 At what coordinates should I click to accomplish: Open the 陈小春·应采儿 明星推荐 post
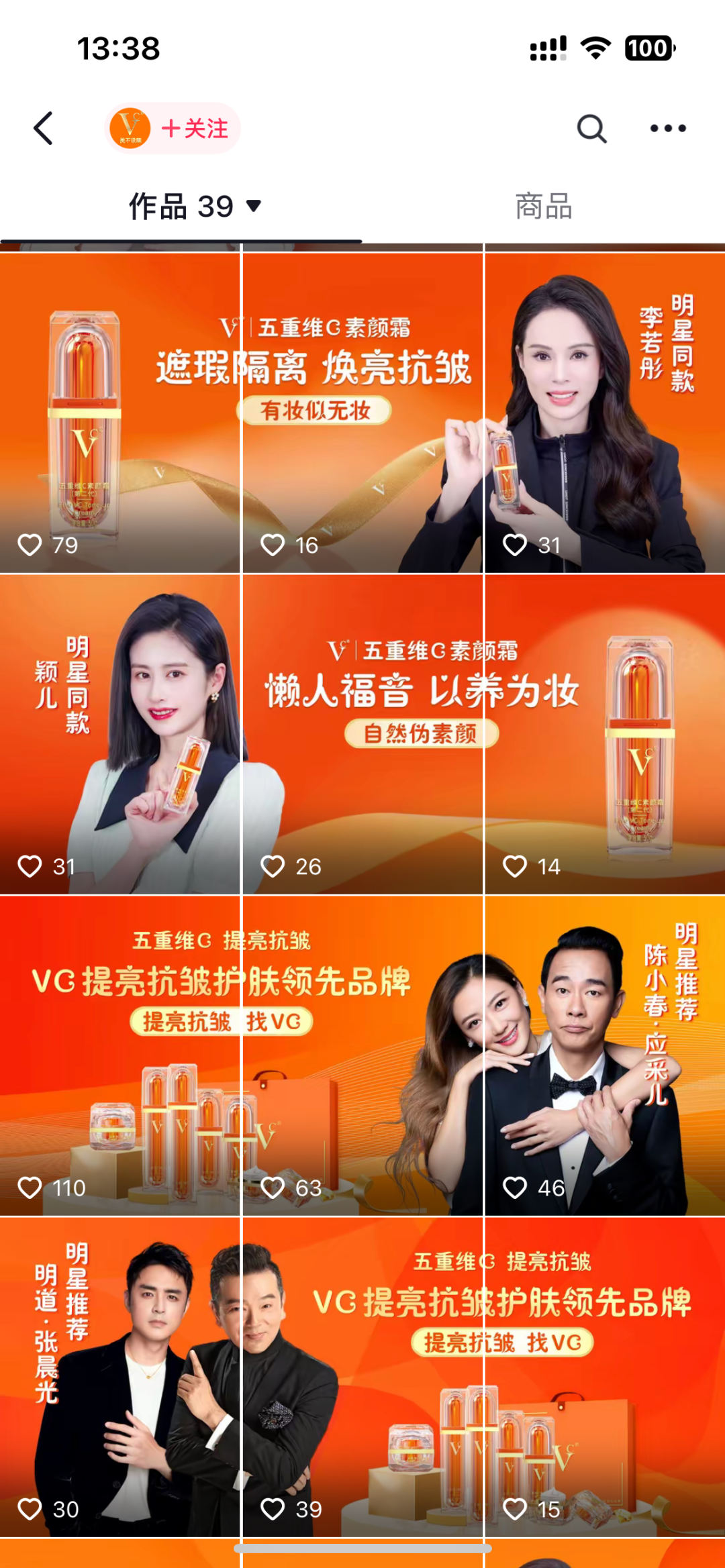click(604, 1057)
